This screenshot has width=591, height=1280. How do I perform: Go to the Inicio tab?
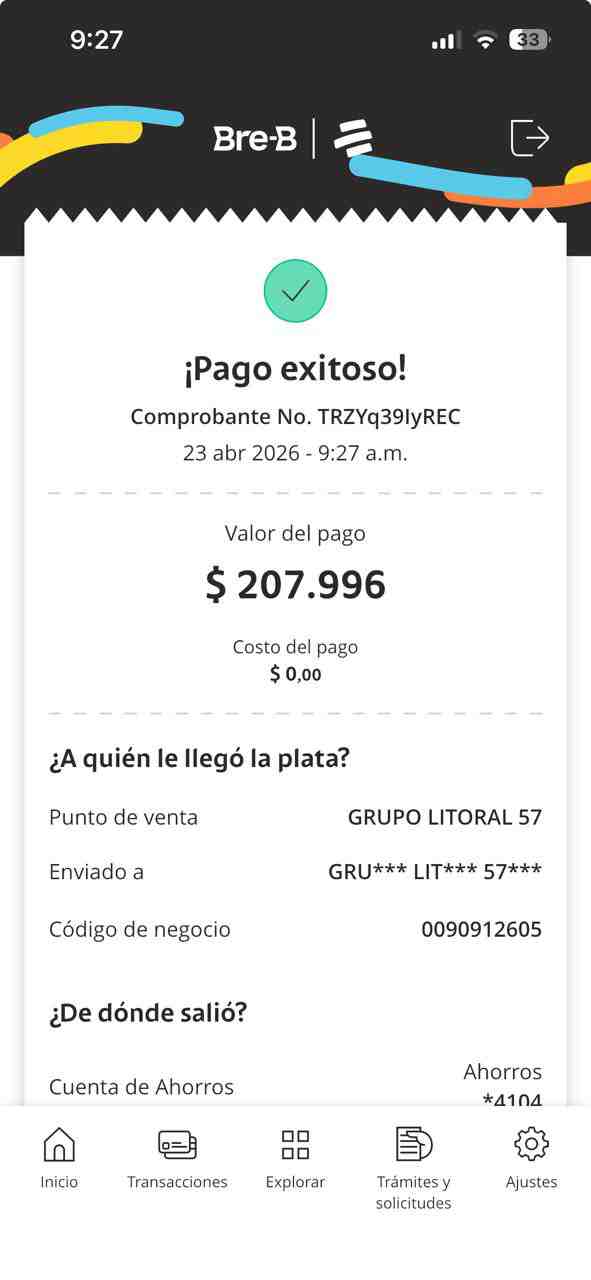tap(59, 1158)
